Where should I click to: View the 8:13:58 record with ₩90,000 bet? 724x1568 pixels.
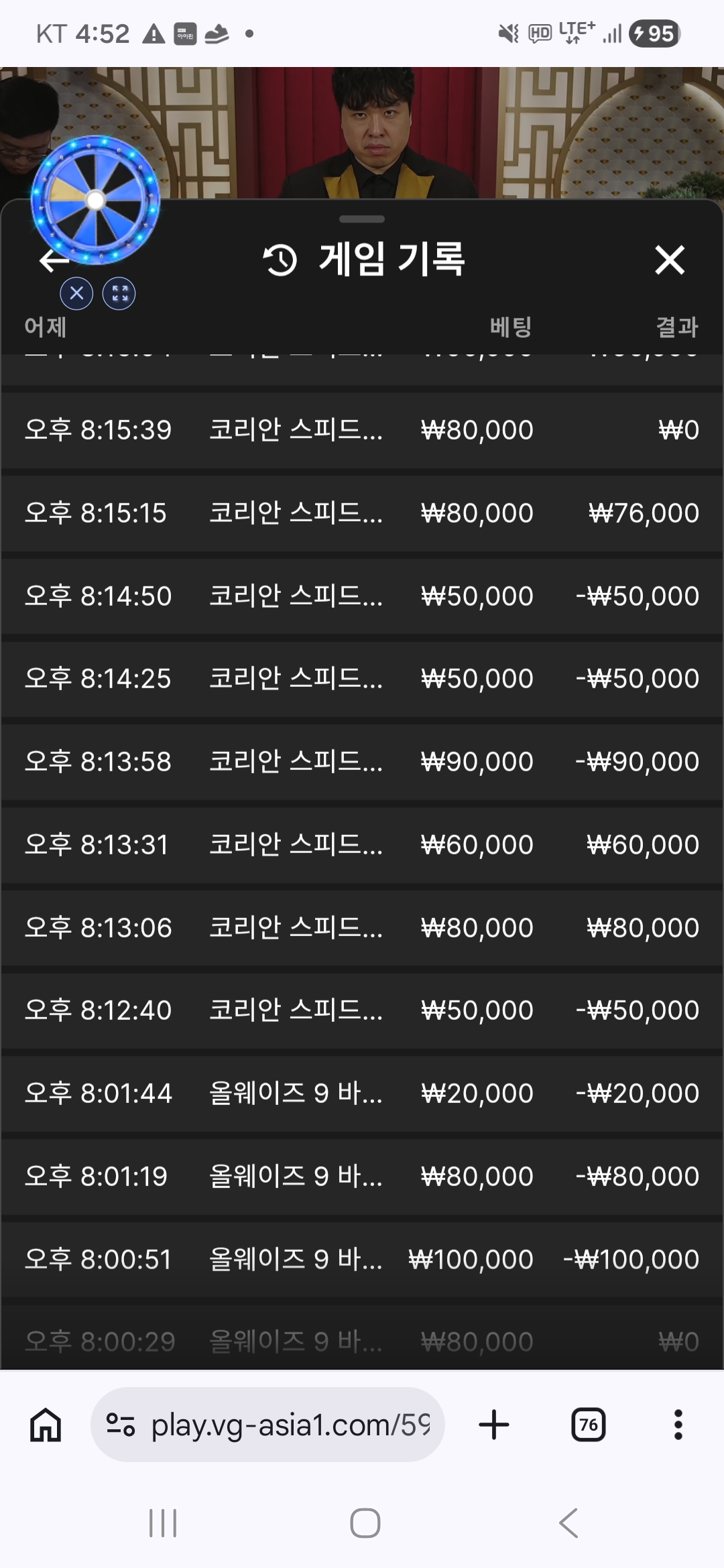pos(362,761)
